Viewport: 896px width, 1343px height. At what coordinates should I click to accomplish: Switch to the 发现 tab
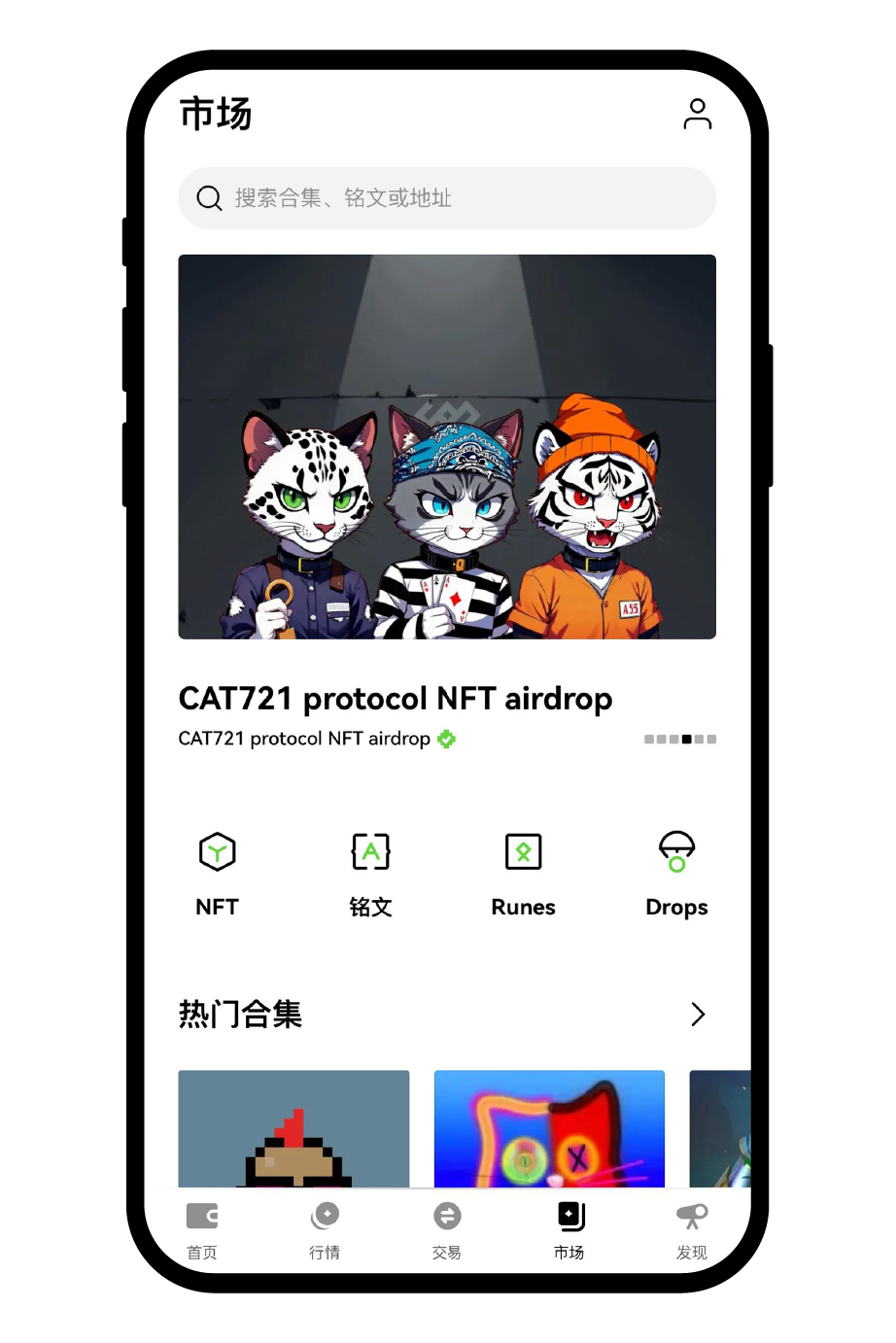coord(692,1230)
